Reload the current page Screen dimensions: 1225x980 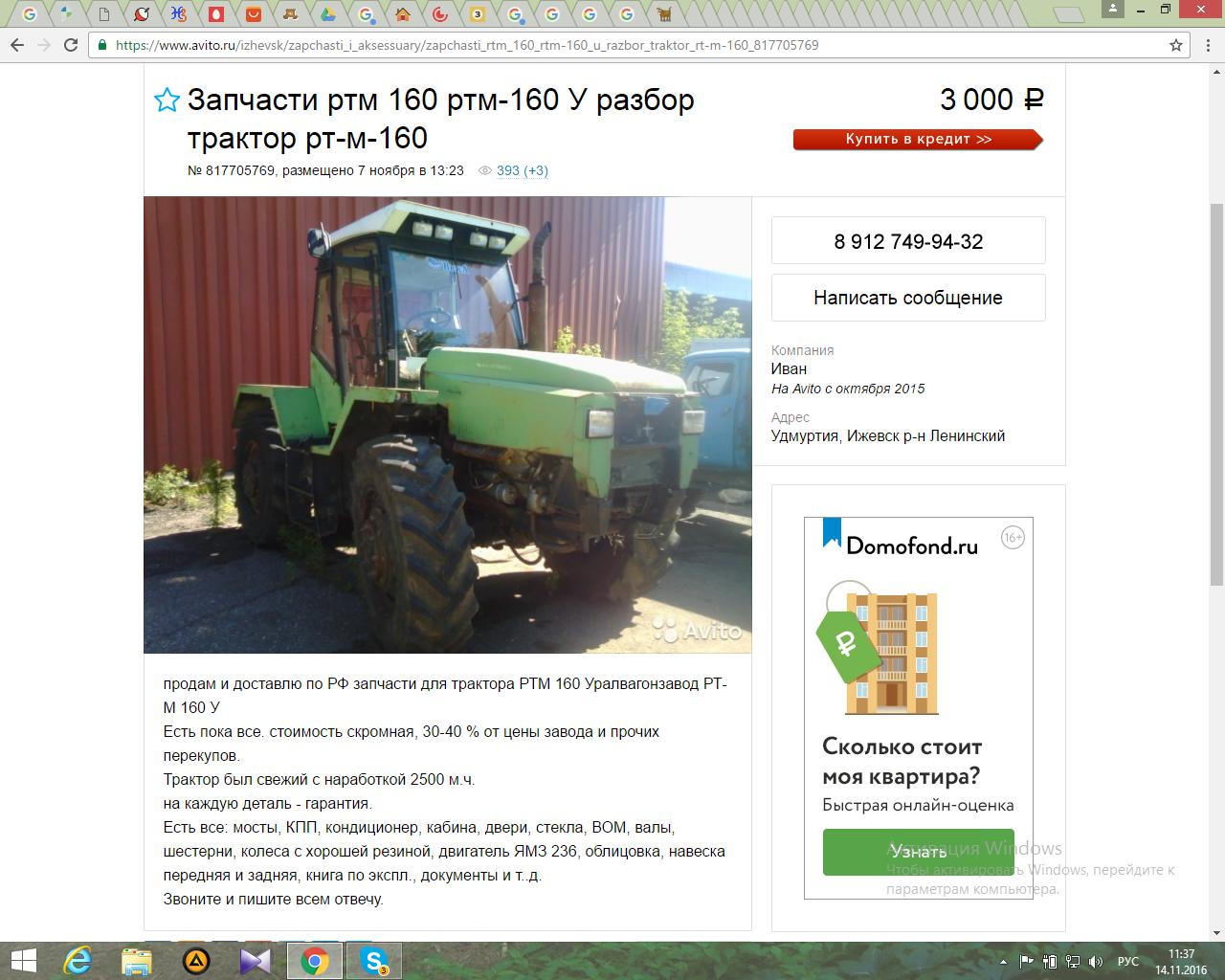71,45
